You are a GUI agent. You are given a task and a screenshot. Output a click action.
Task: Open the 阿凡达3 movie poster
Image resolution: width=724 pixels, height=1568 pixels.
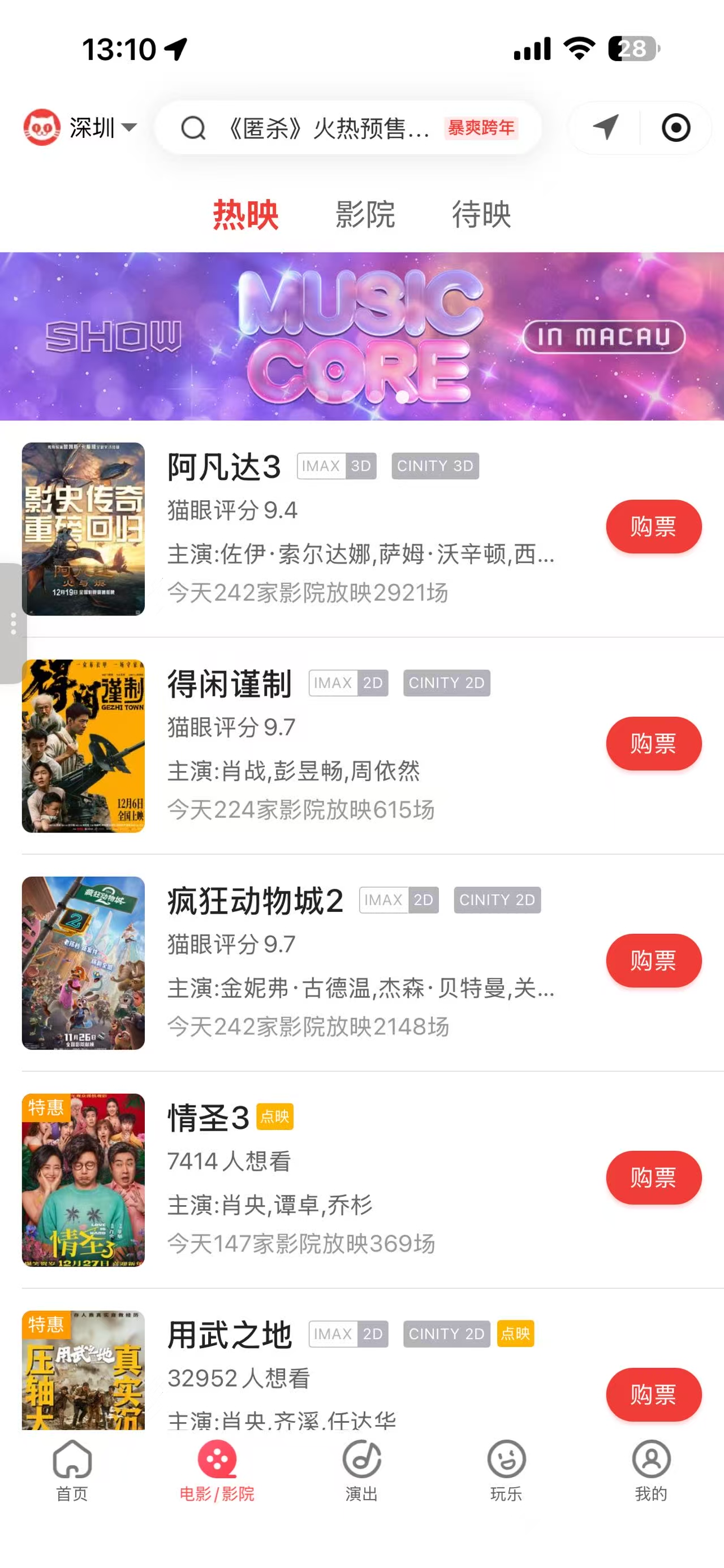pyautogui.click(x=83, y=529)
